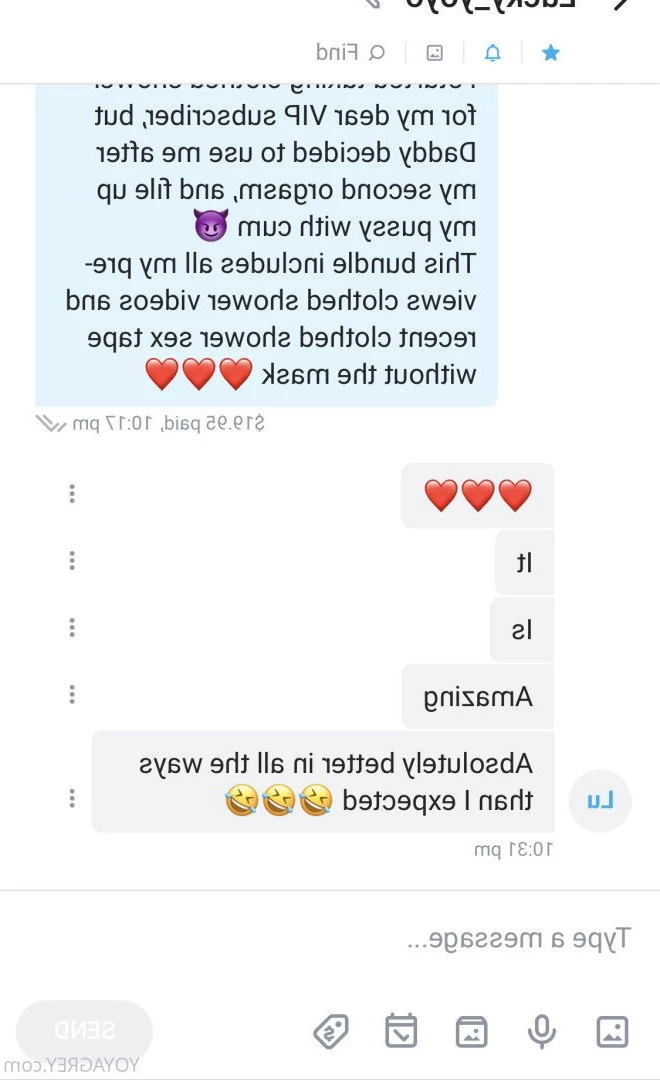The image size is (660, 1080).
Task: Open Find to search the conversation
Action: (351, 53)
